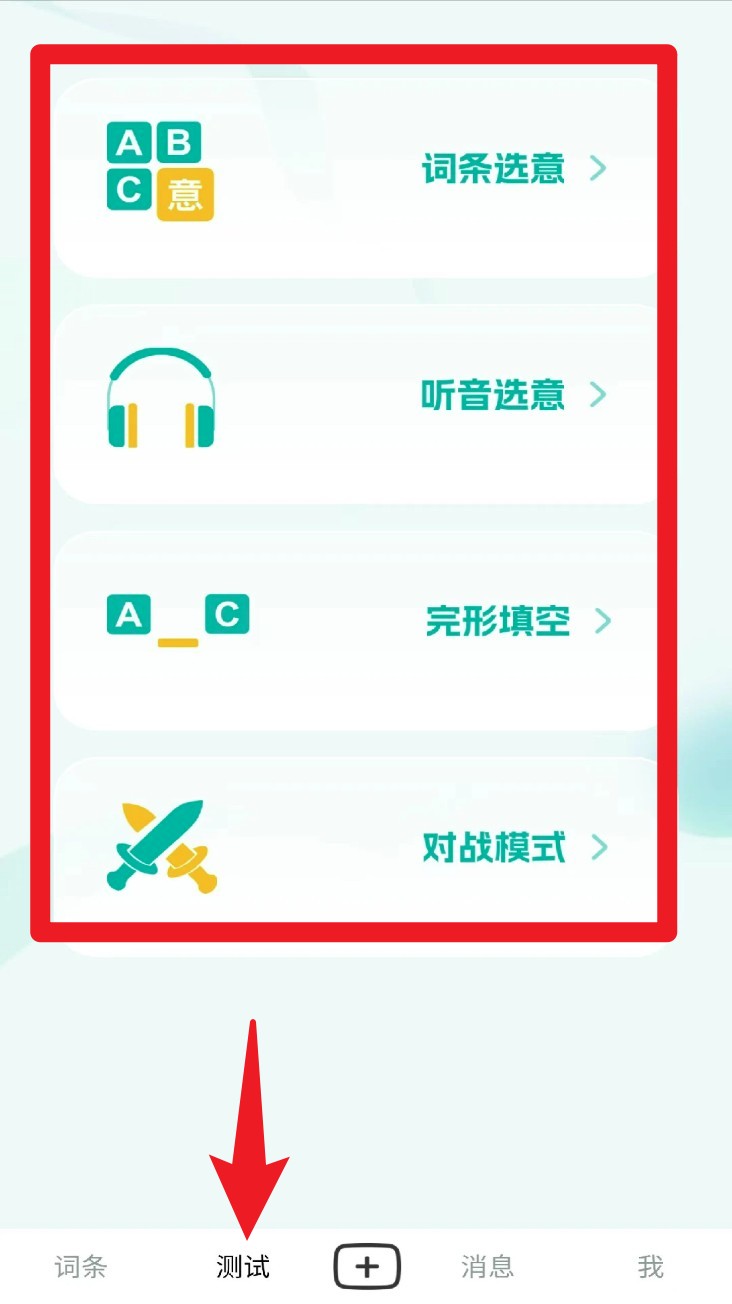Image resolution: width=732 pixels, height=1304 pixels.
Task: Go to the 我 profile tab
Action: click(x=651, y=1266)
